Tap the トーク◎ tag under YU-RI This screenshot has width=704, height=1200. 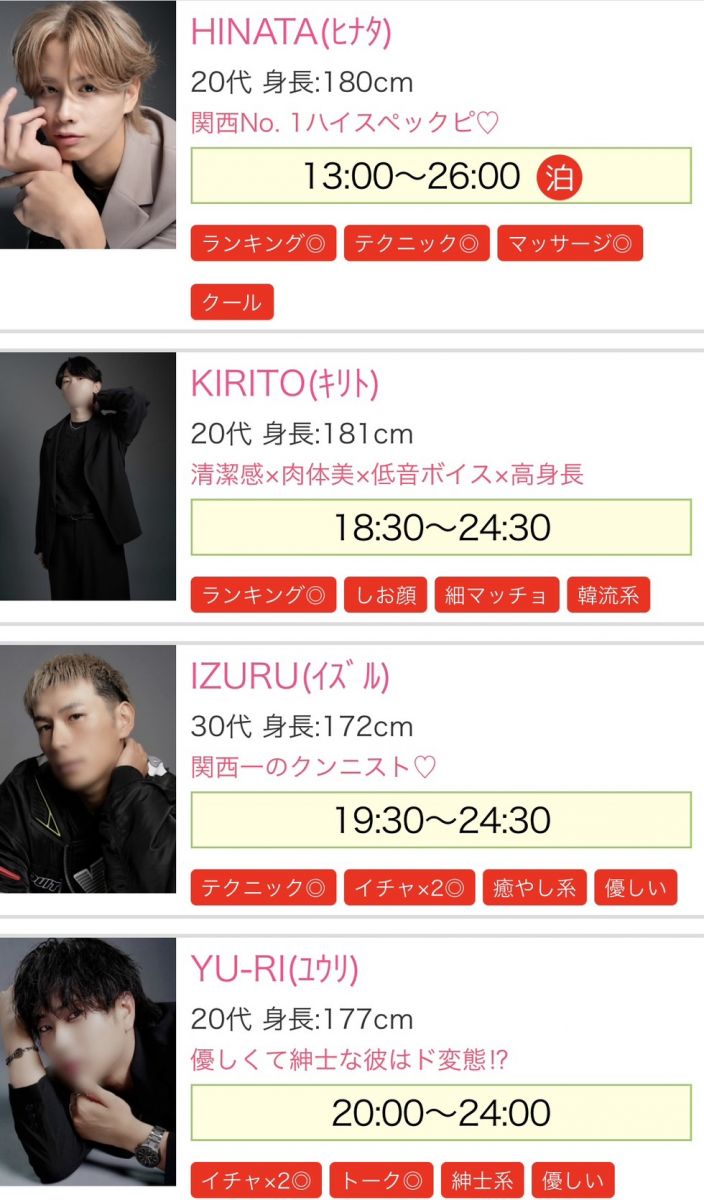pyautogui.click(x=382, y=1181)
